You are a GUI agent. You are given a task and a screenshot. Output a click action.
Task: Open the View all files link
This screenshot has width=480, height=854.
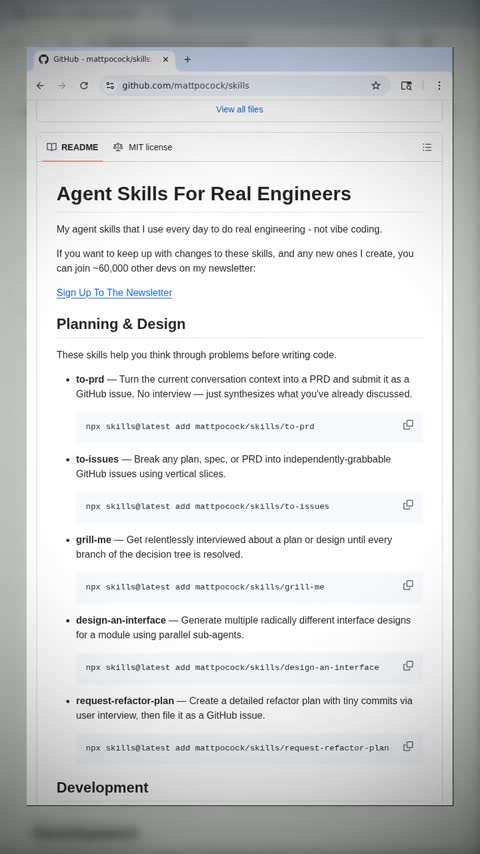240,109
